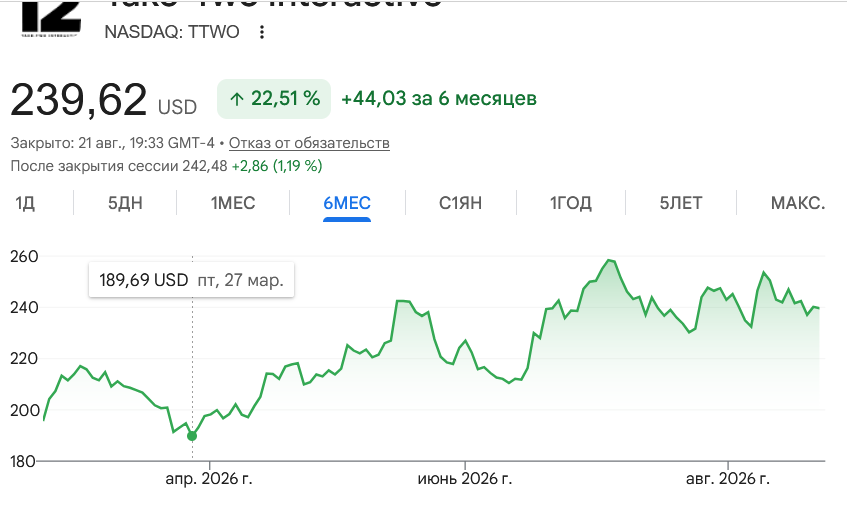Image resolution: width=847 pixels, height=507 pixels.
Task: Choose the 1ГОД time range
Action: (x=570, y=203)
